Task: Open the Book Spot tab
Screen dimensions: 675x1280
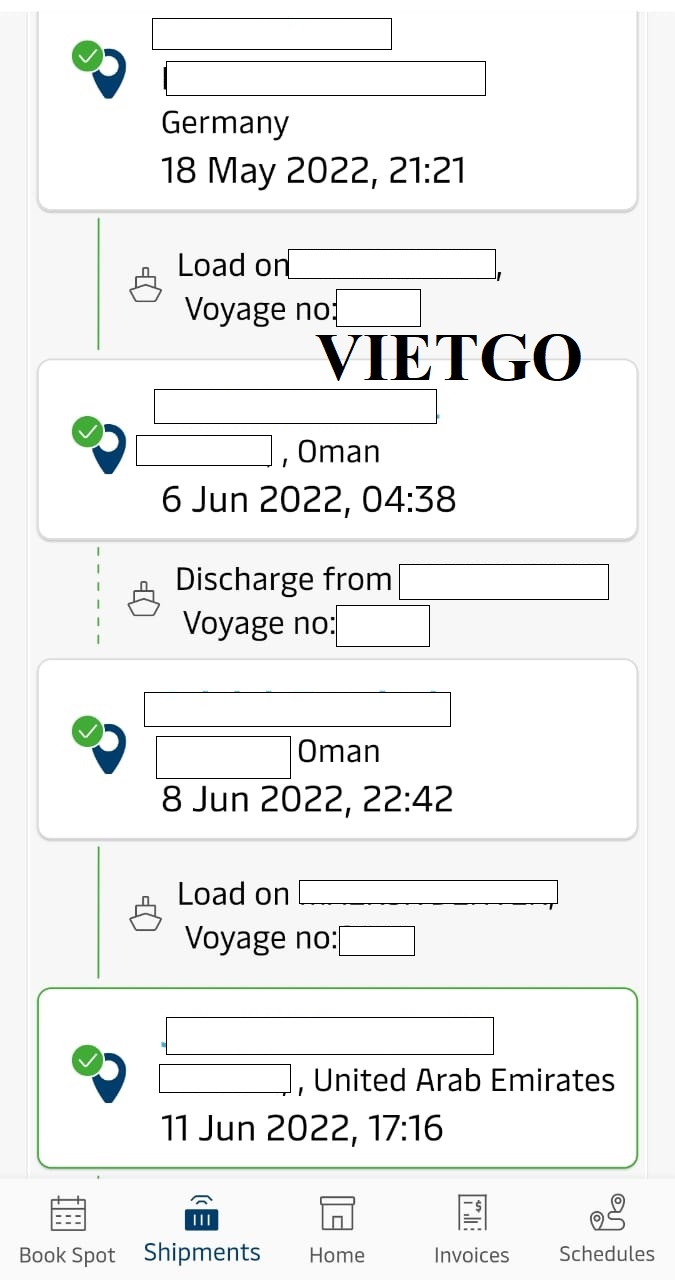Action: coord(67,1229)
